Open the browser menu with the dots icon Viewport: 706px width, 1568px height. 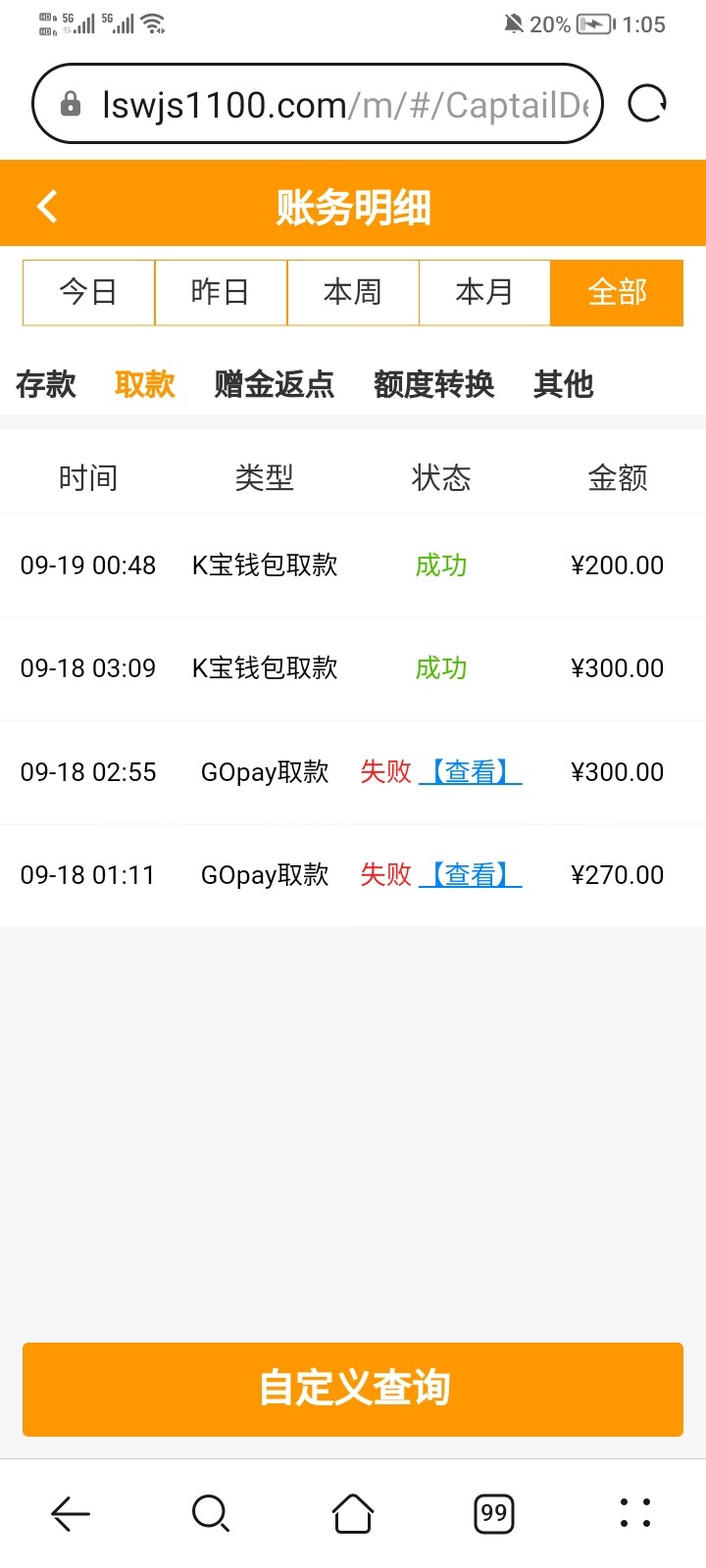tap(634, 1513)
